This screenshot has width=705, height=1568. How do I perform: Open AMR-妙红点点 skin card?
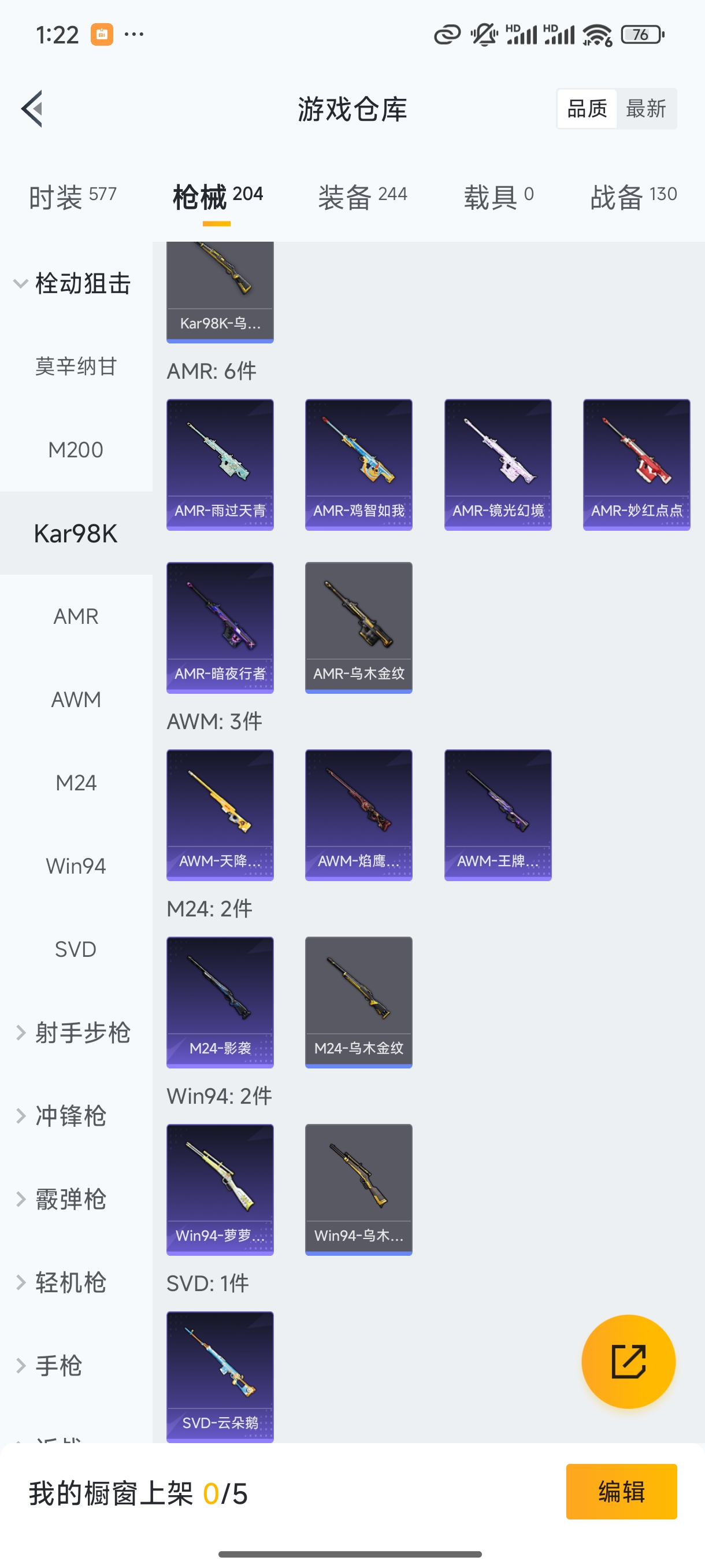(x=636, y=464)
